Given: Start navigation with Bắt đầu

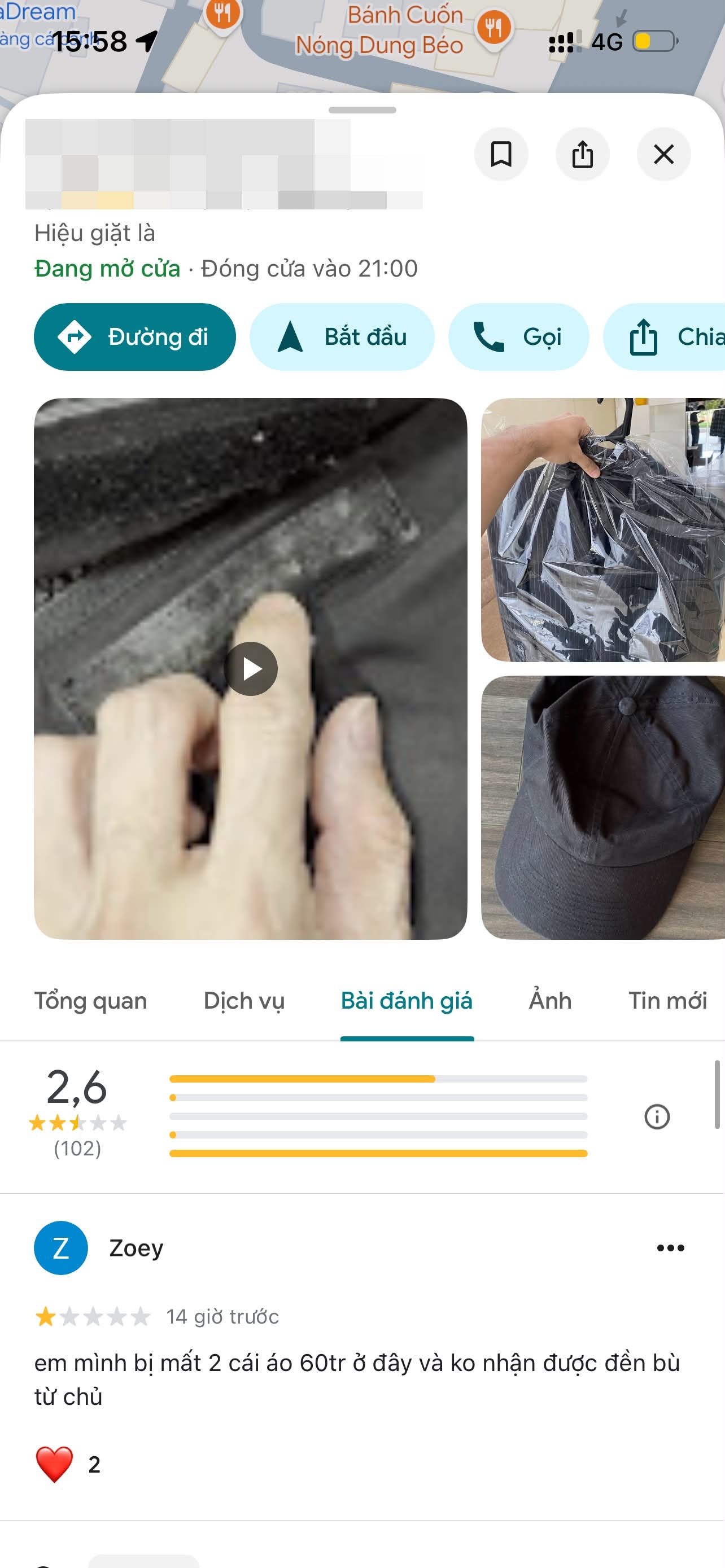Looking at the screenshot, I should (x=342, y=336).
